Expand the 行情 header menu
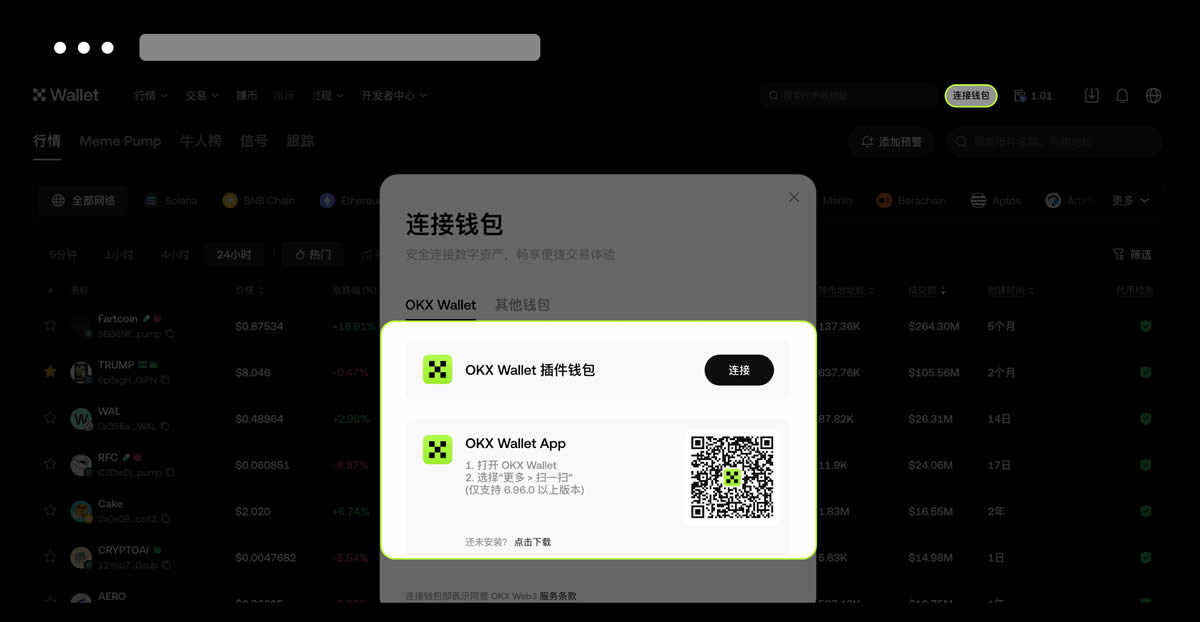The image size is (1200, 622). (x=151, y=96)
